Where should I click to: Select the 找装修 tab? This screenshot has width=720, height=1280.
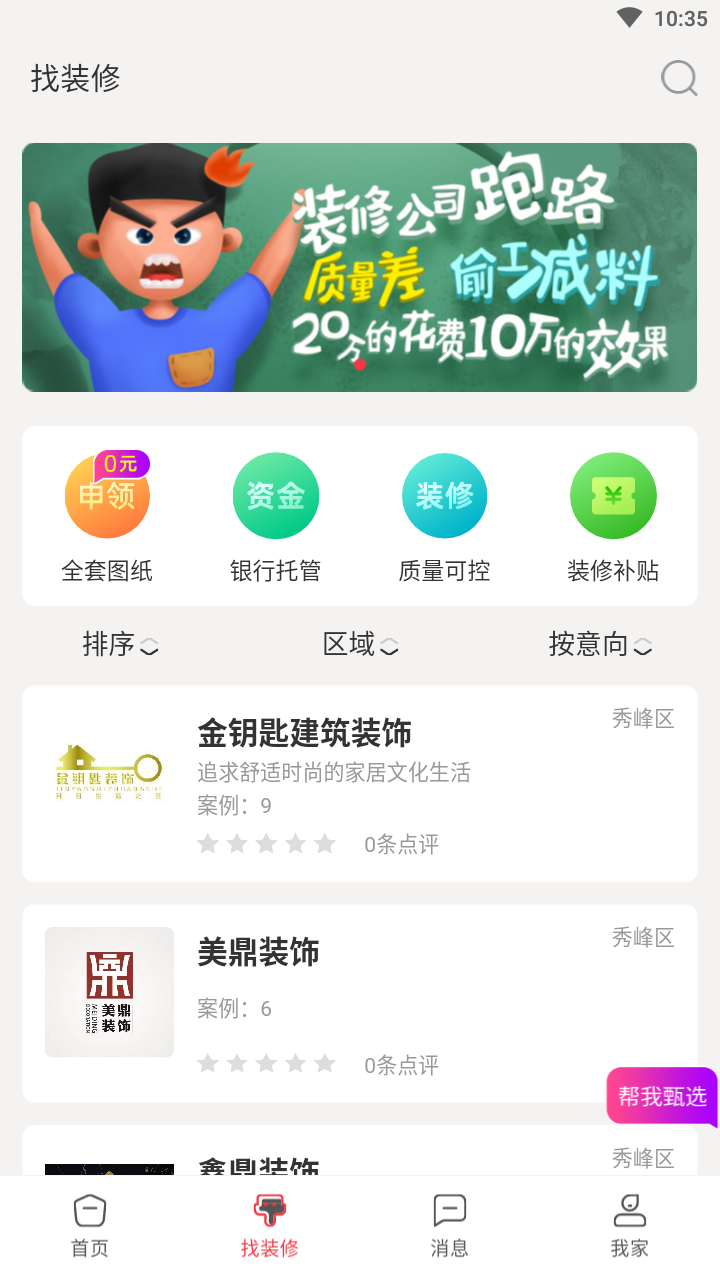(270, 1226)
